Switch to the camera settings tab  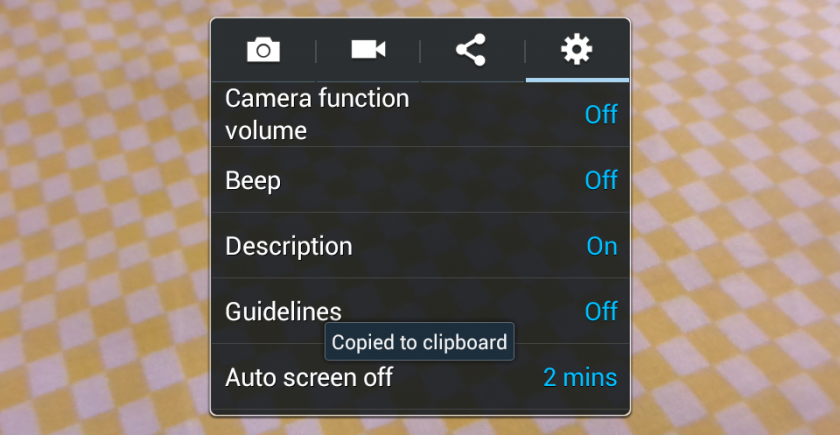(264, 50)
